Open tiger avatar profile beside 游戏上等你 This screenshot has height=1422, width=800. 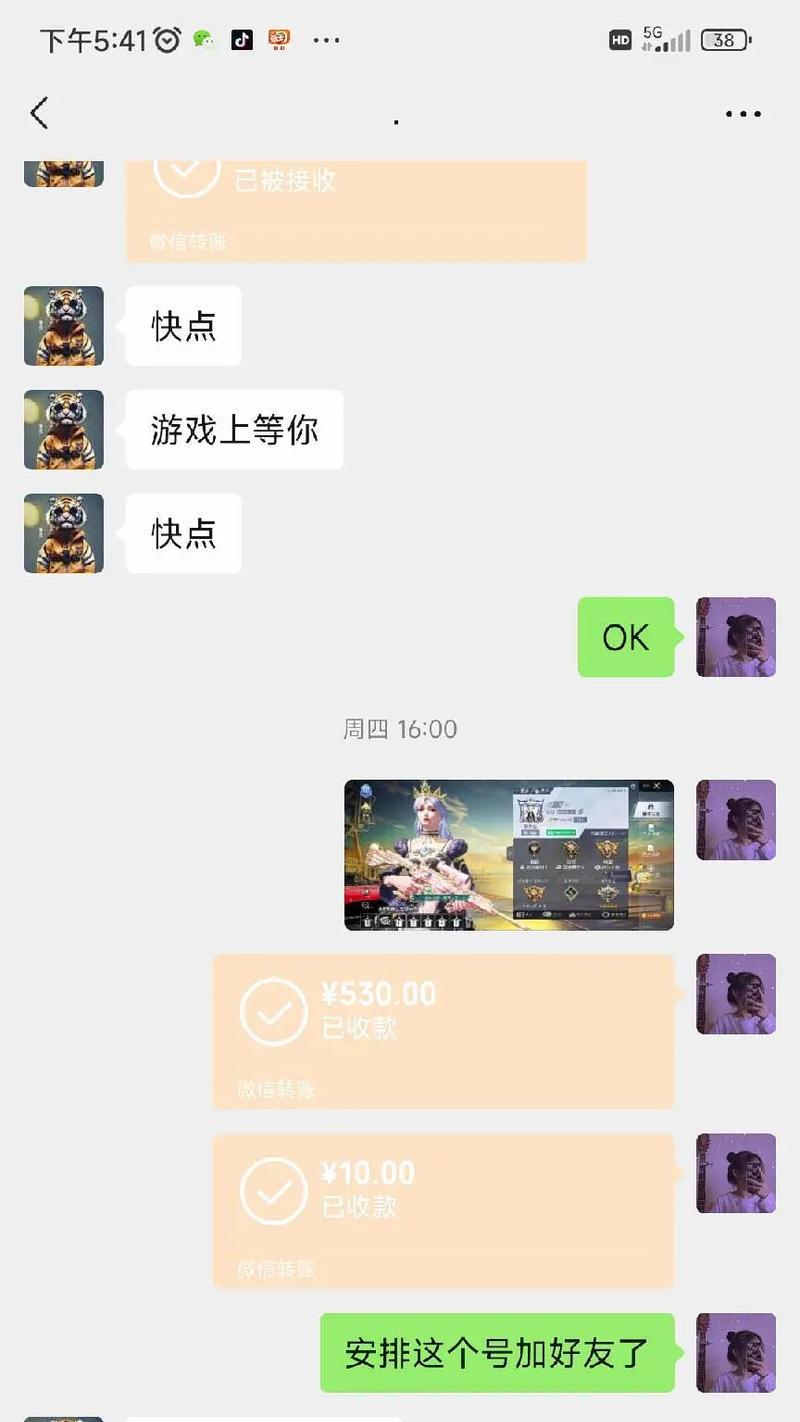(x=64, y=430)
